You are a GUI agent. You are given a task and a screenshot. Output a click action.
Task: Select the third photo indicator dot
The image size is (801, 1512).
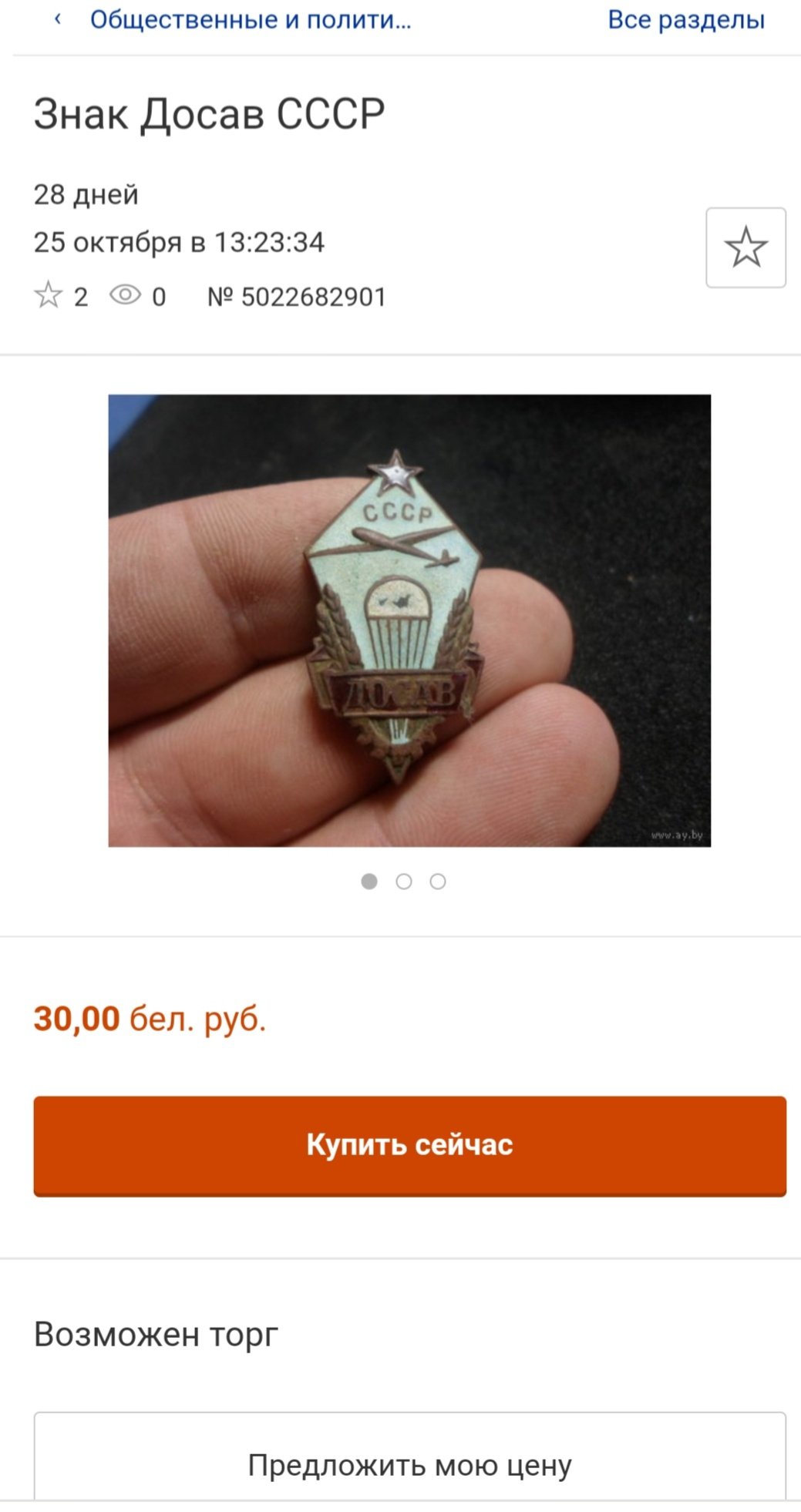pos(438,882)
